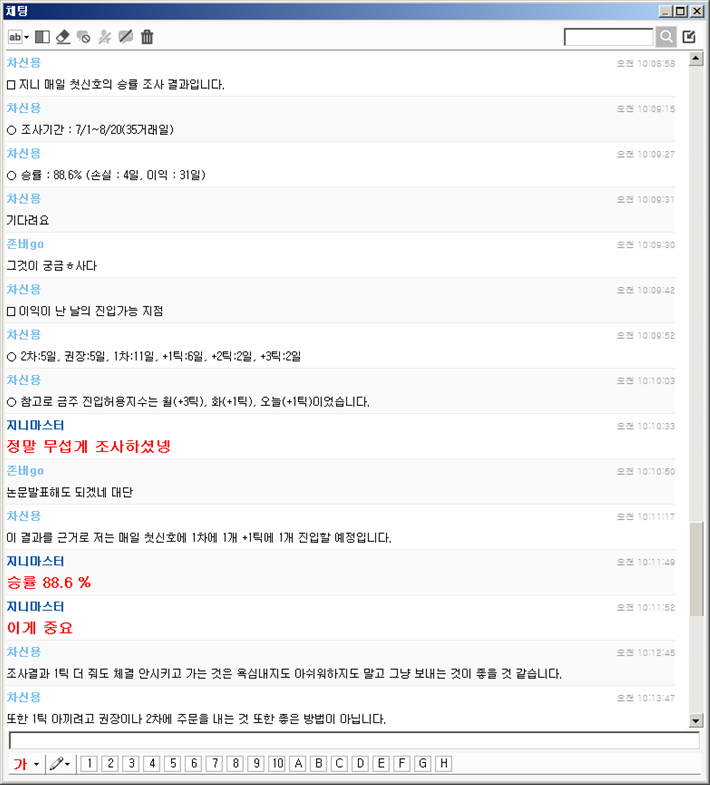Image resolution: width=710 pixels, height=785 pixels.
Task: Open the edit note icon beside search
Action: click(x=689, y=37)
